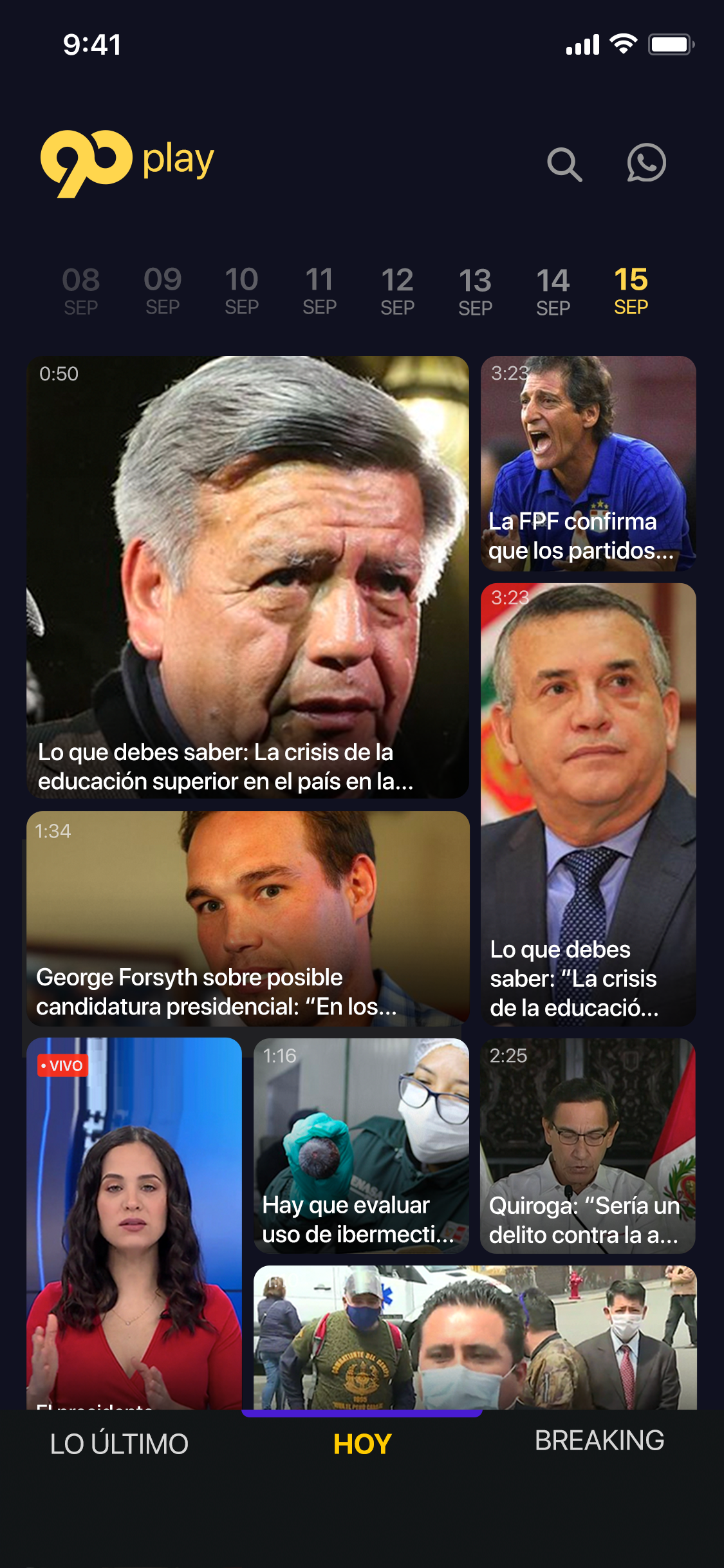Select the date 13 SEP
Viewport: 724px width, 1568px height.
point(475,292)
